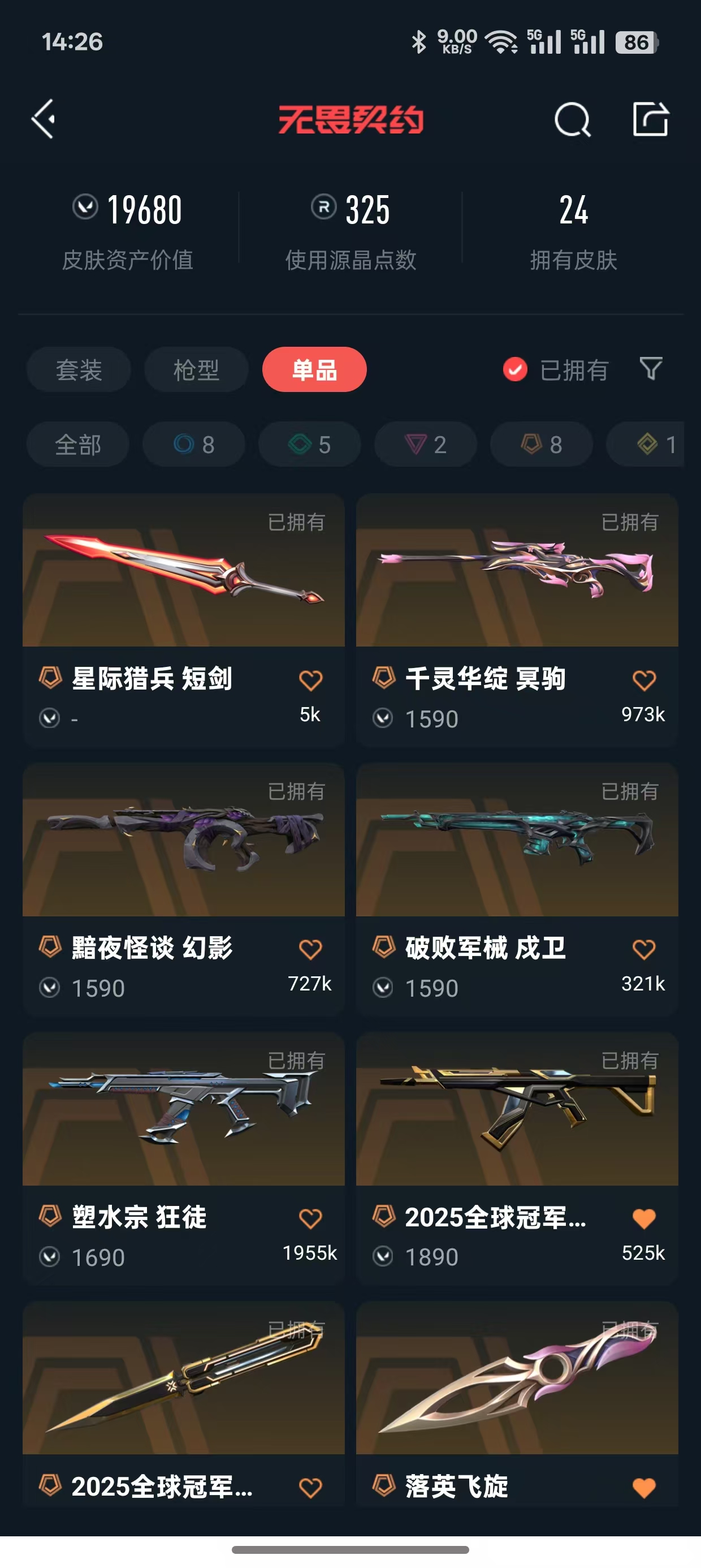Tap the share icon in the header

click(650, 119)
